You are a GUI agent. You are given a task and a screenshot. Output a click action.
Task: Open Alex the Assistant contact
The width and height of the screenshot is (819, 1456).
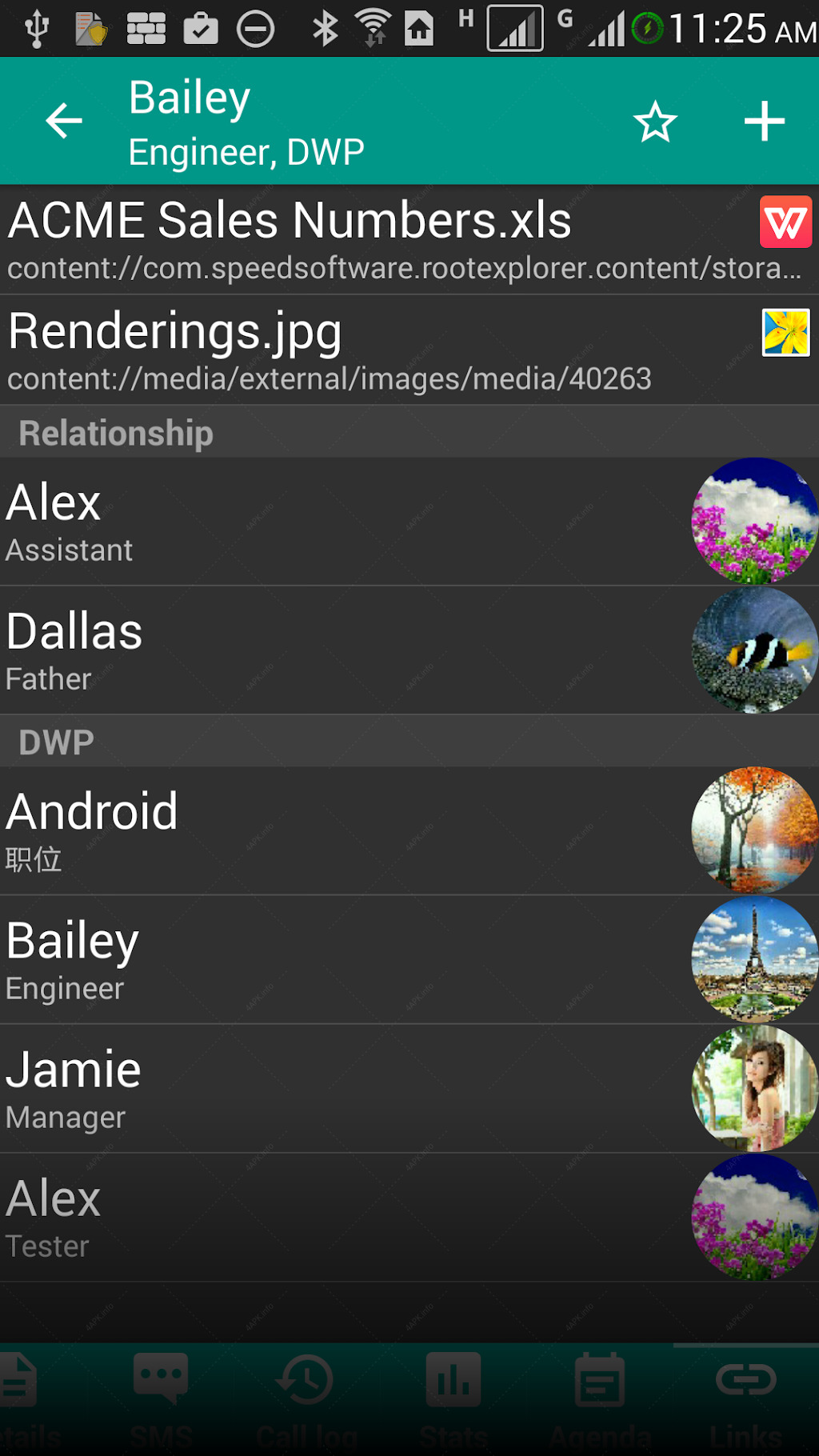coord(409,522)
